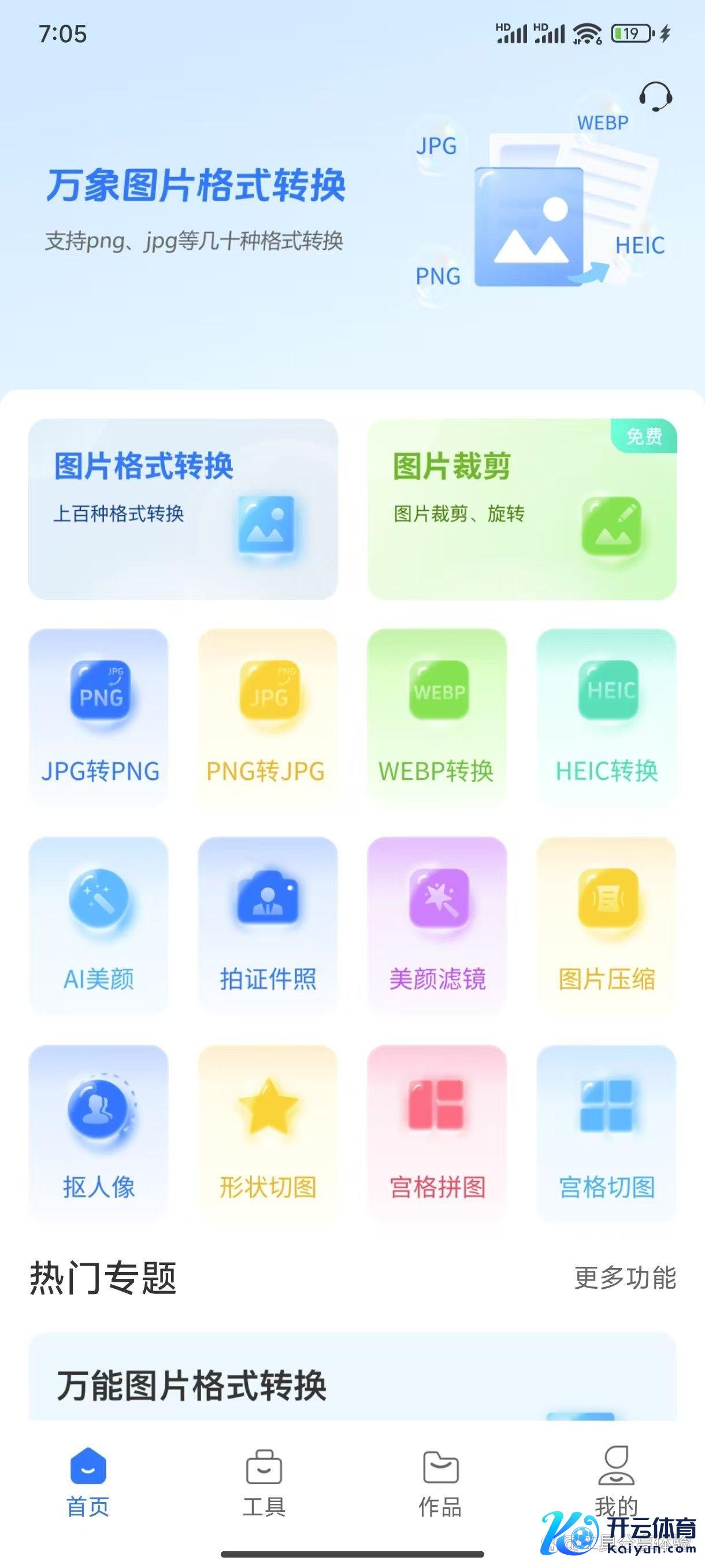Open 宫格拼图 collage maker
This screenshot has height=1568, width=705.
[x=437, y=1133]
